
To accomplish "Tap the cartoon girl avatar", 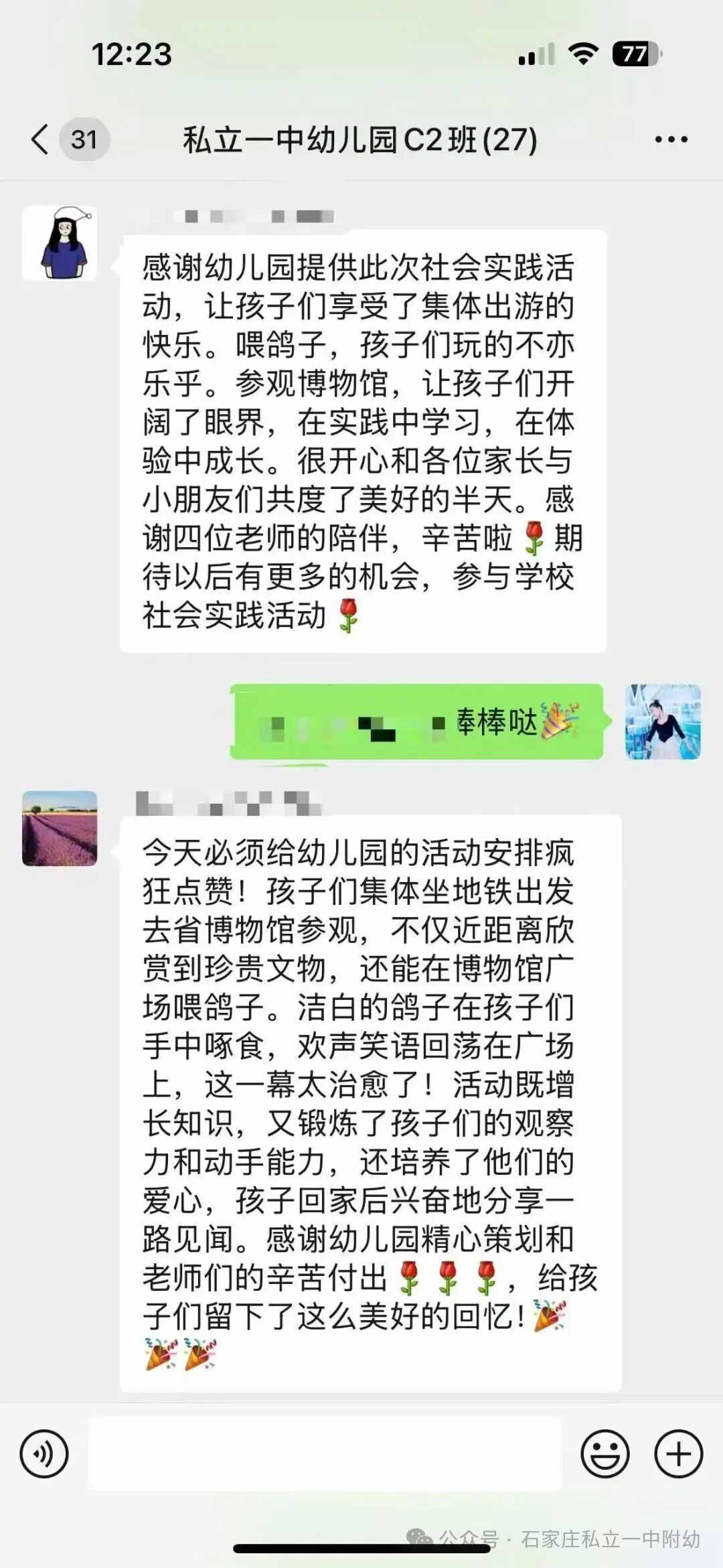I will [x=60, y=242].
